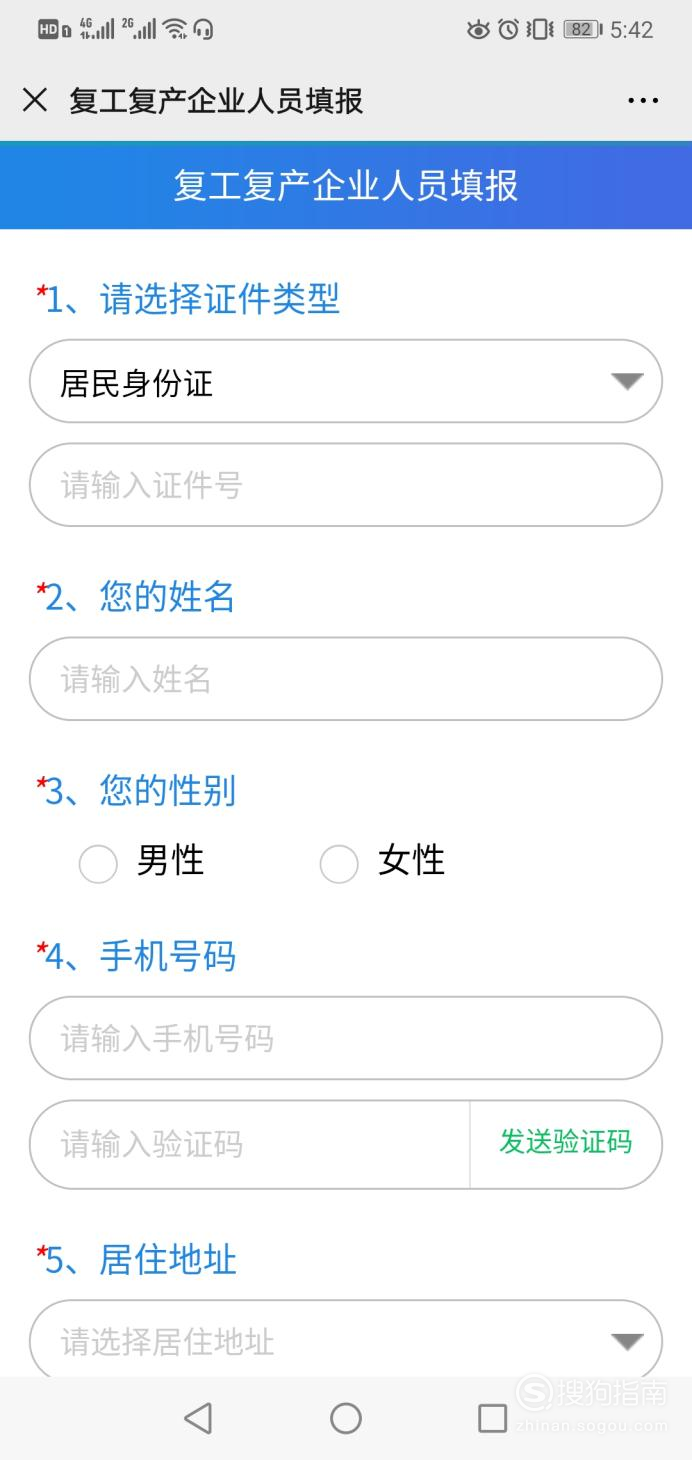
Task: Focus the 请输入证件号 field
Action: click(346, 485)
